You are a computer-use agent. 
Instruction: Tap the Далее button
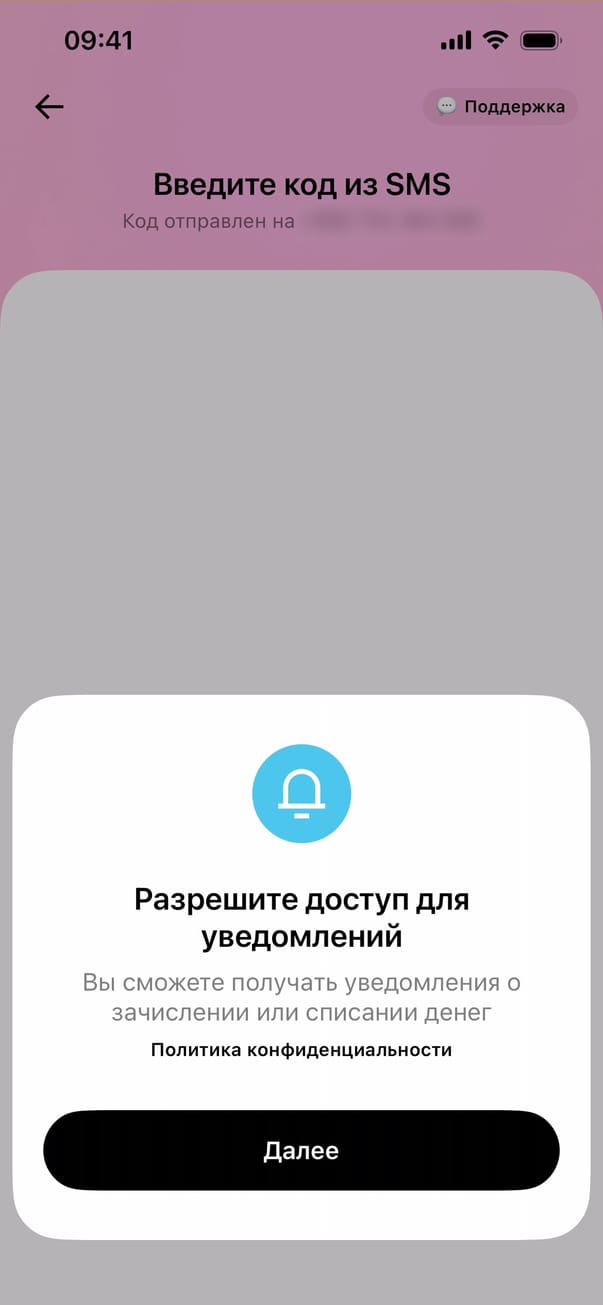pos(301,1150)
